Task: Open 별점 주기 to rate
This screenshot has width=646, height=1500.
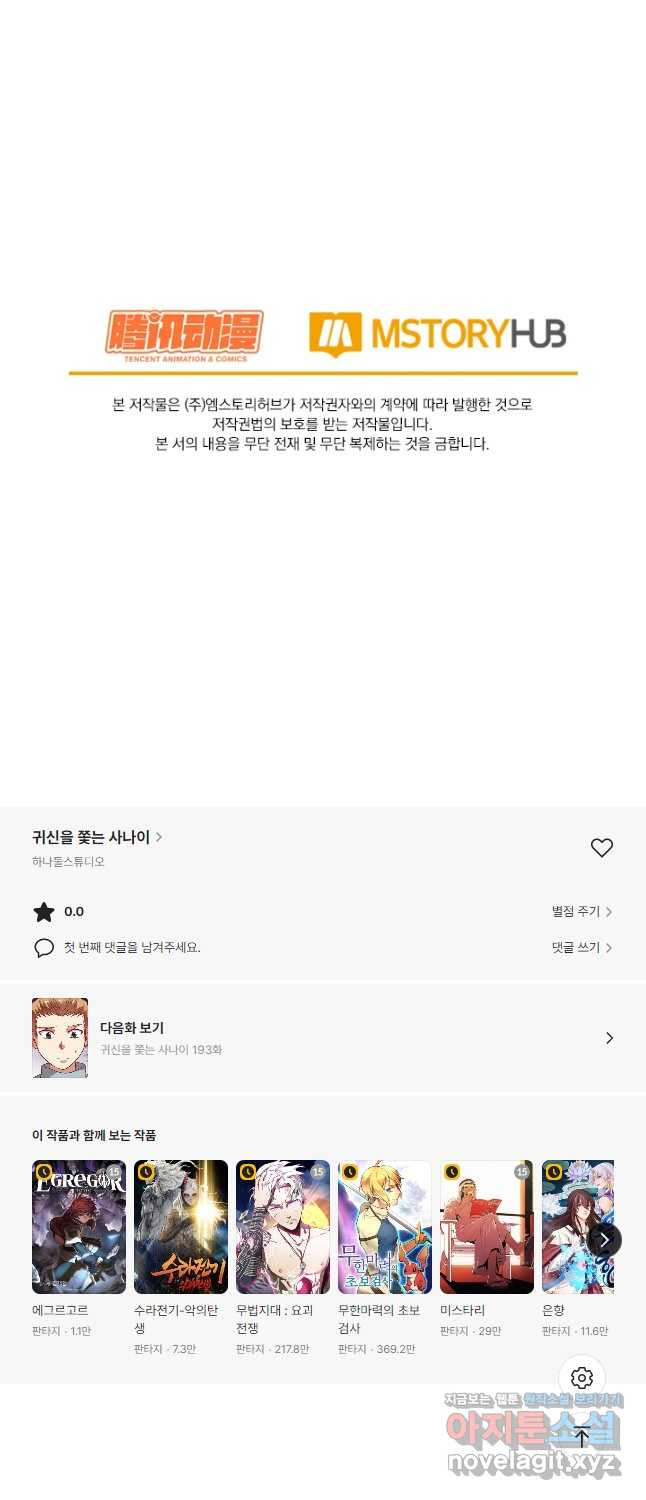Action: (x=581, y=911)
